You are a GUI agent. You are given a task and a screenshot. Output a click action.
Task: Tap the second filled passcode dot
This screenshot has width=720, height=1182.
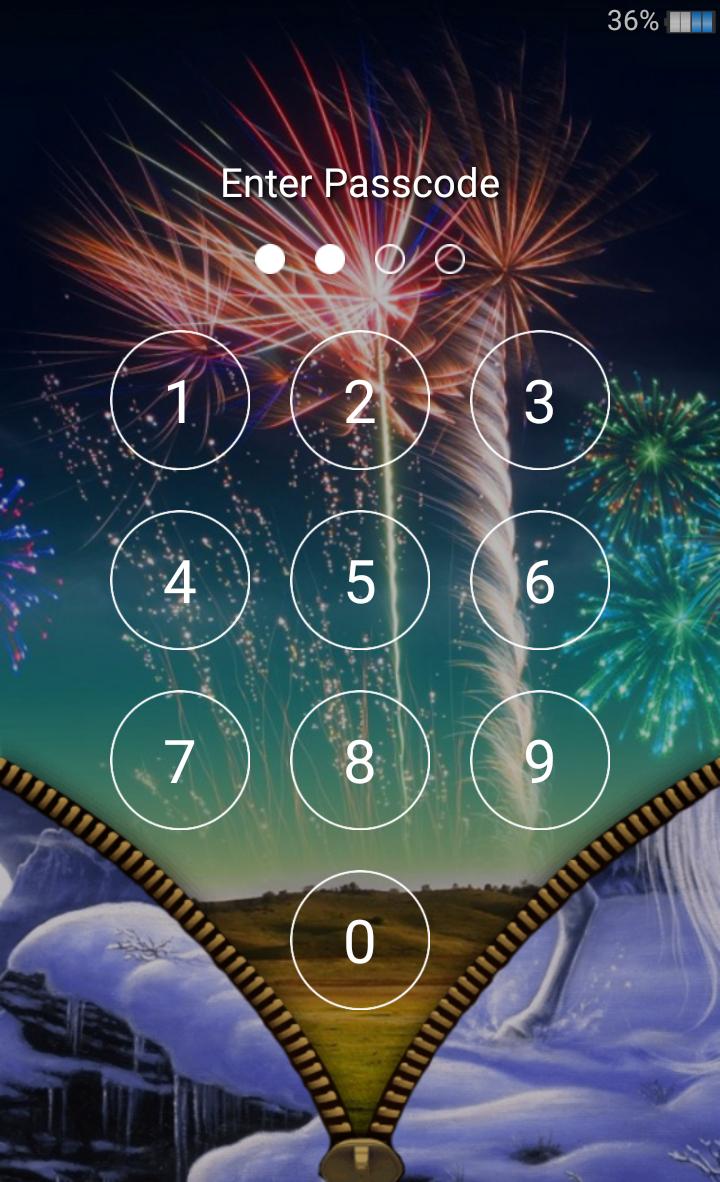coord(330,258)
